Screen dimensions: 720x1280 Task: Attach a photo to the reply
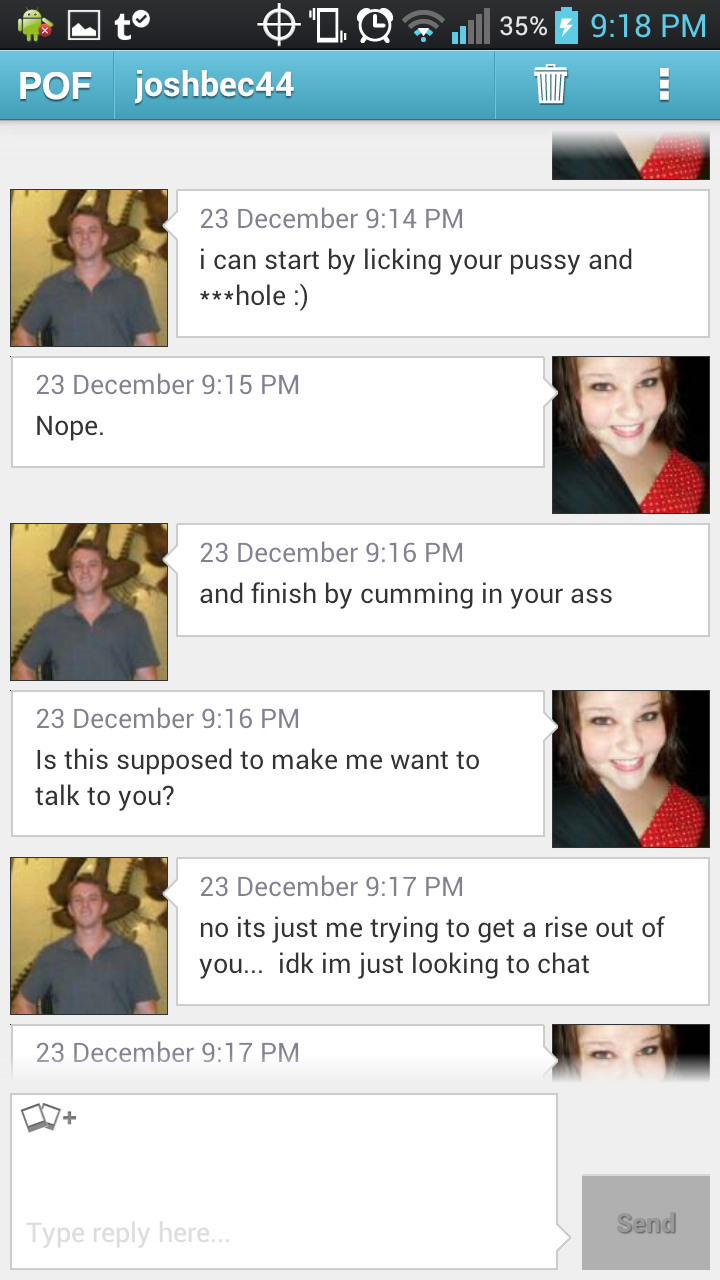tap(48, 1118)
